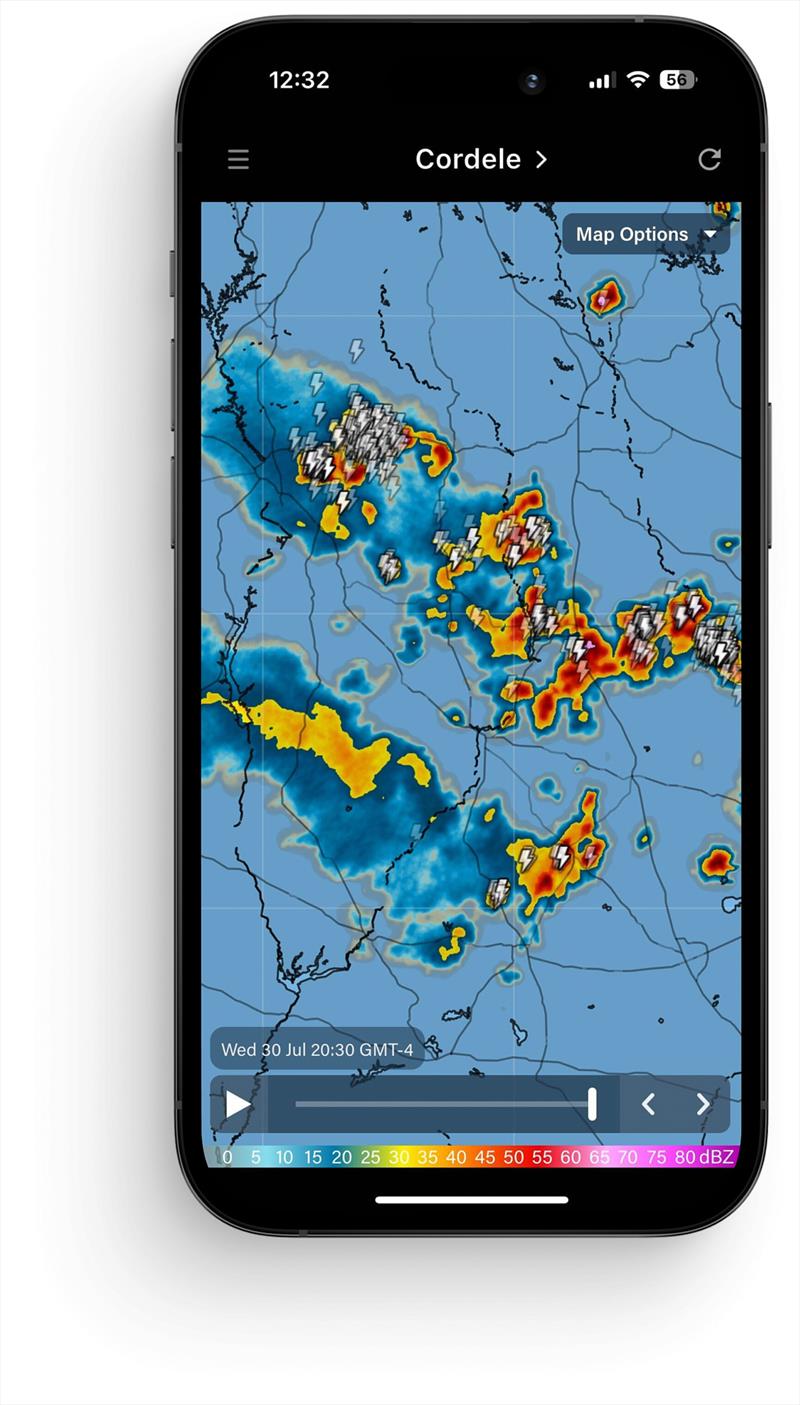Tap the refresh icon to reload radar
The height and width of the screenshot is (1405, 800).
711,158
